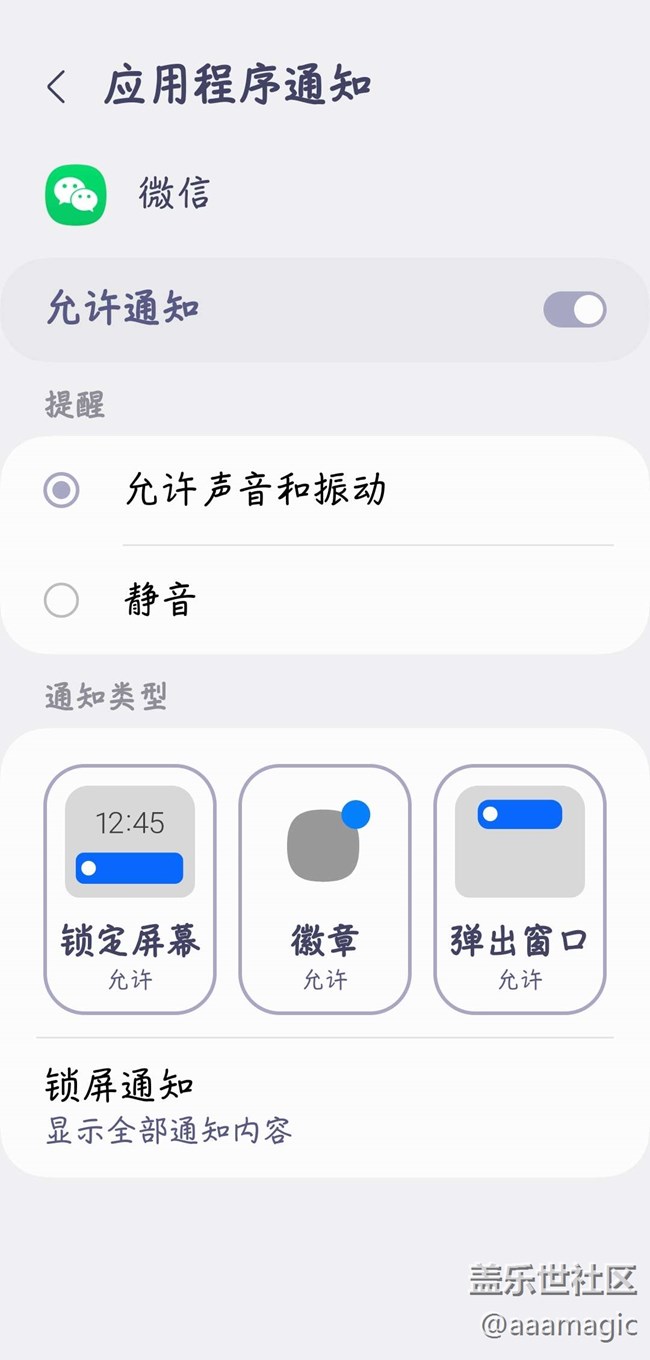Toggle the 弹出窗口 notification type
Image resolution: width=650 pixels, height=1360 pixels.
pyautogui.click(x=519, y=889)
